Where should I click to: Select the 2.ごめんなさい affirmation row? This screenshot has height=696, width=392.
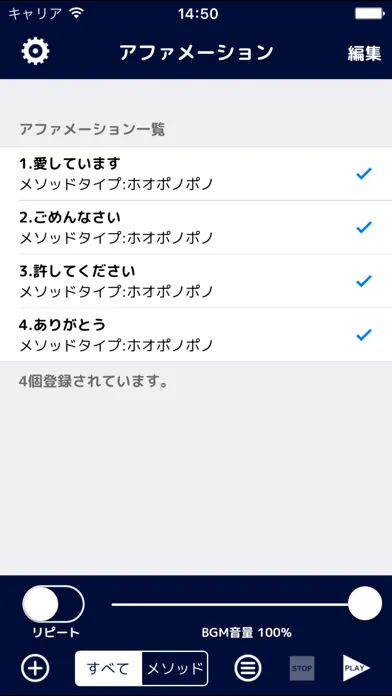[196, 227]
